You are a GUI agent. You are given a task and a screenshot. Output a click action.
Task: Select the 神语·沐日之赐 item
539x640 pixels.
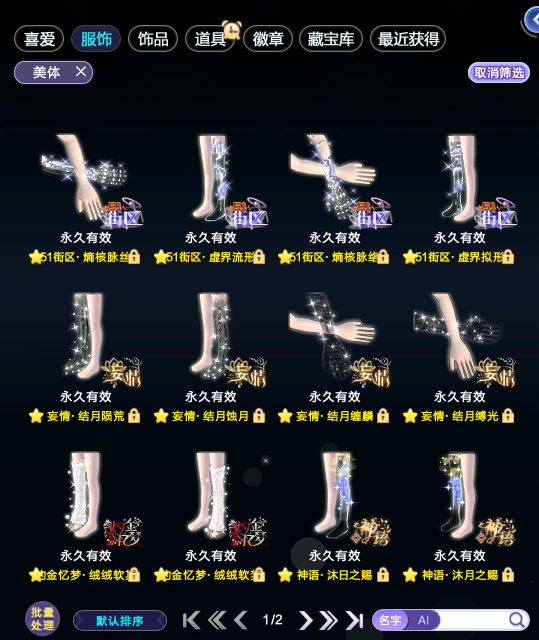coord(335,516)
